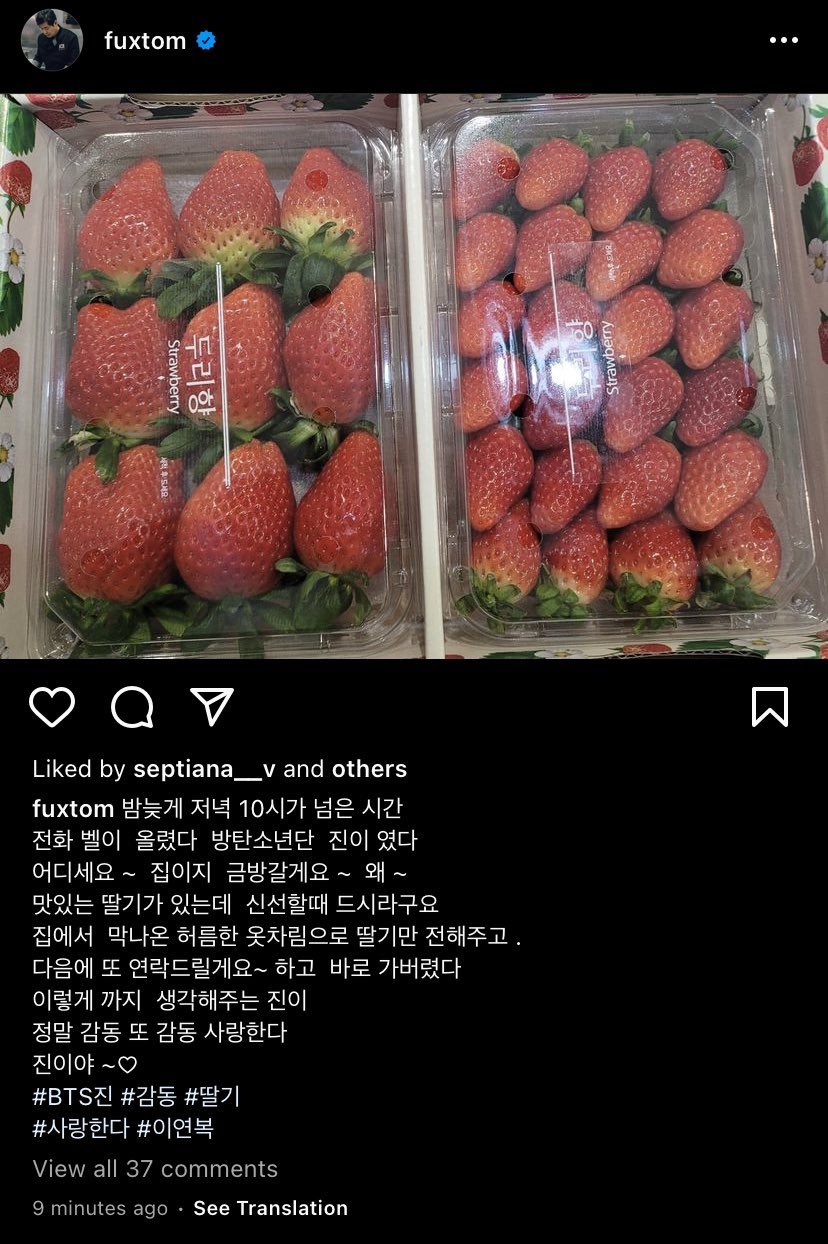Share this post via paper plane

(x=211, y=707)
